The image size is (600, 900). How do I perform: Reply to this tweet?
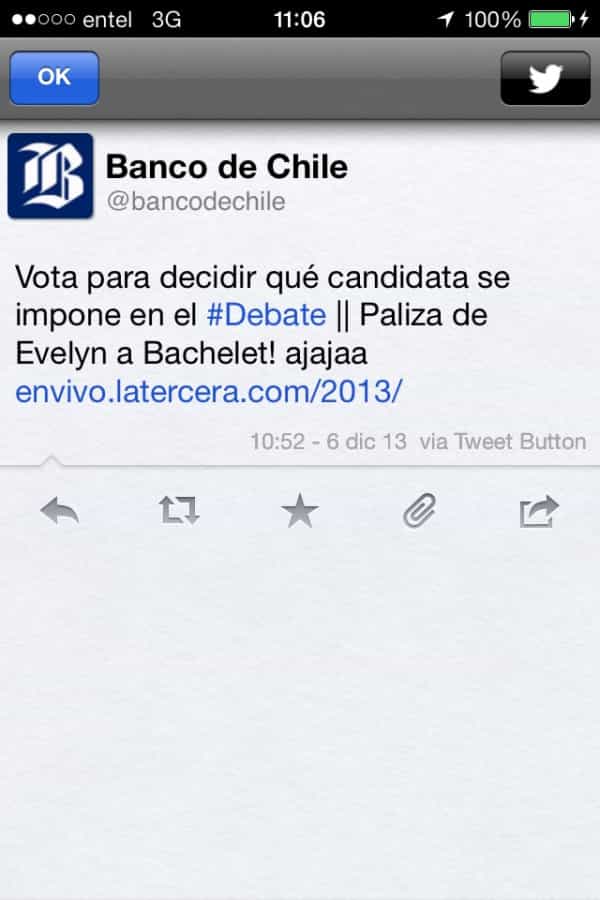(60, 512)
